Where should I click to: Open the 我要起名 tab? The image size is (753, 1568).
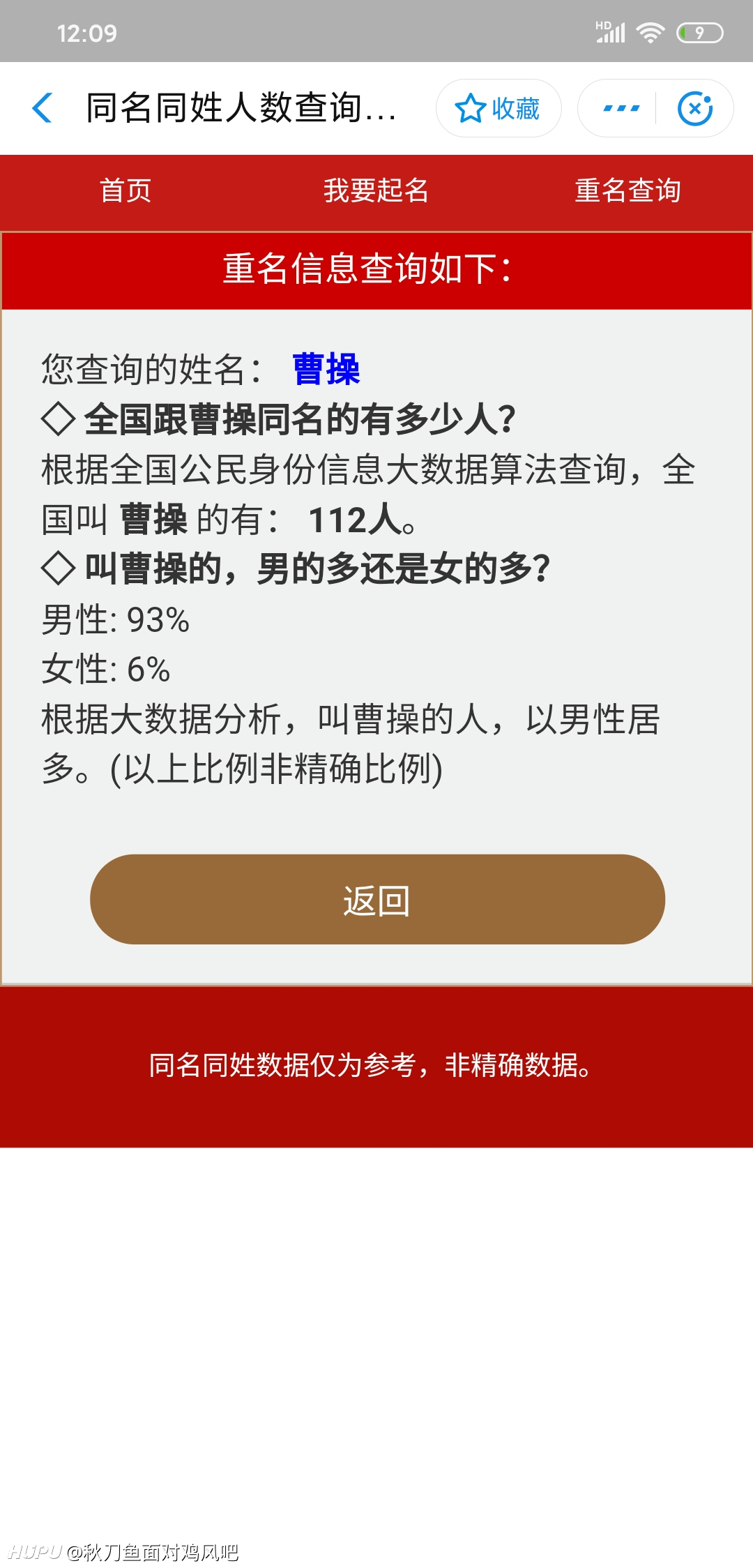[x=376, y=190]
